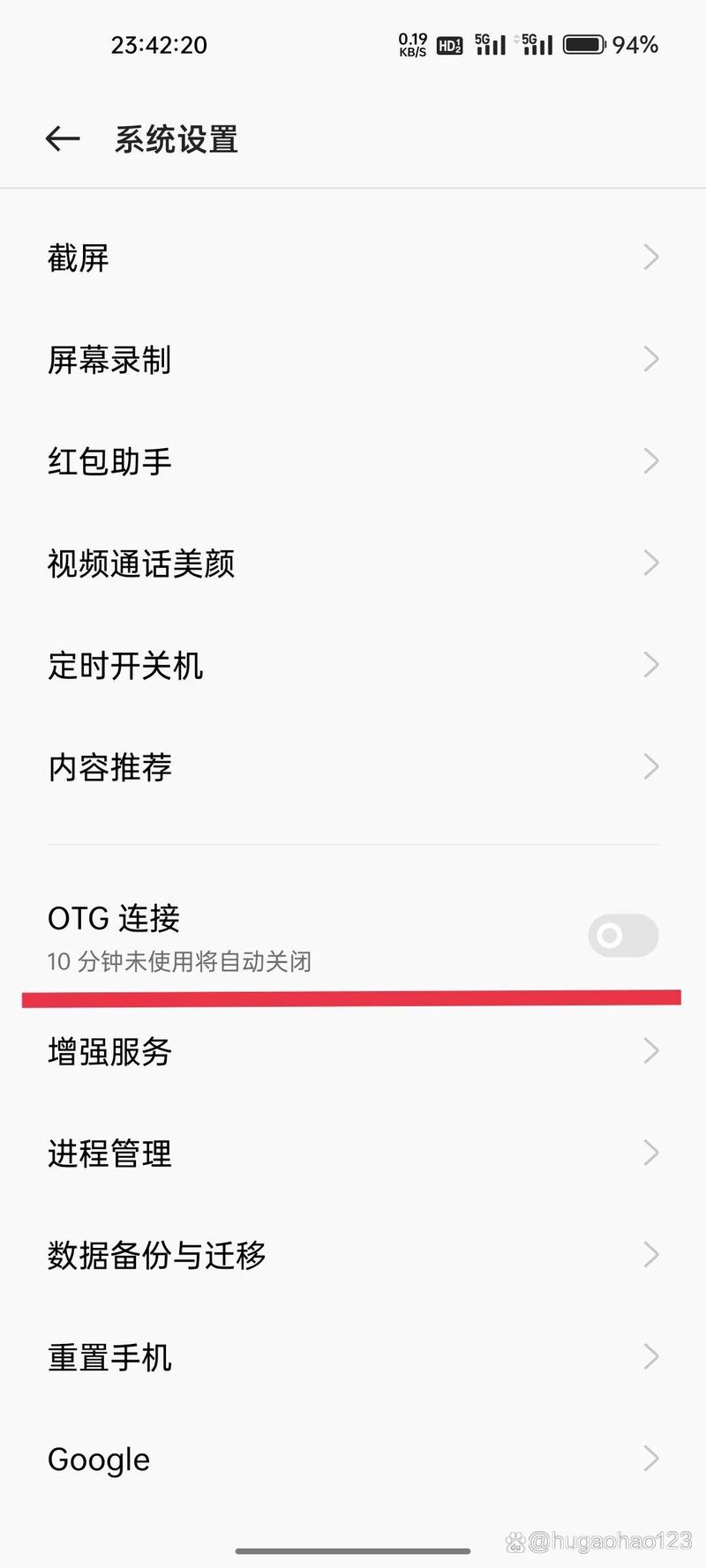This screenshot has width=706, height=1568.
Task: Tap the back arrow to exit system settings
Action: tap(62, 138)
